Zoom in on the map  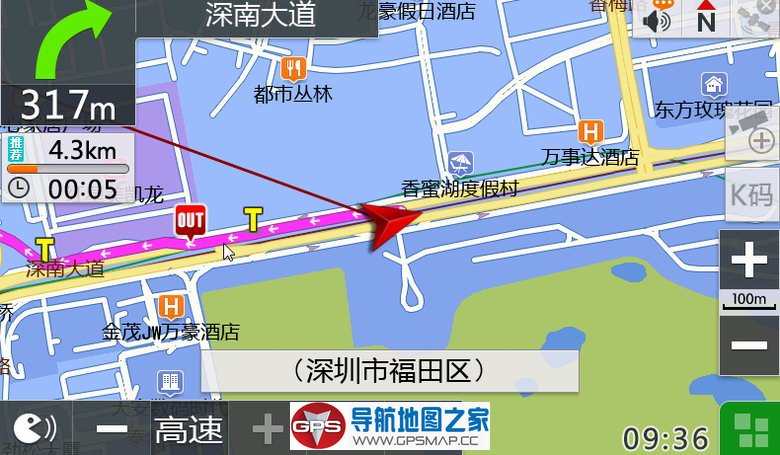click(749, 262)
